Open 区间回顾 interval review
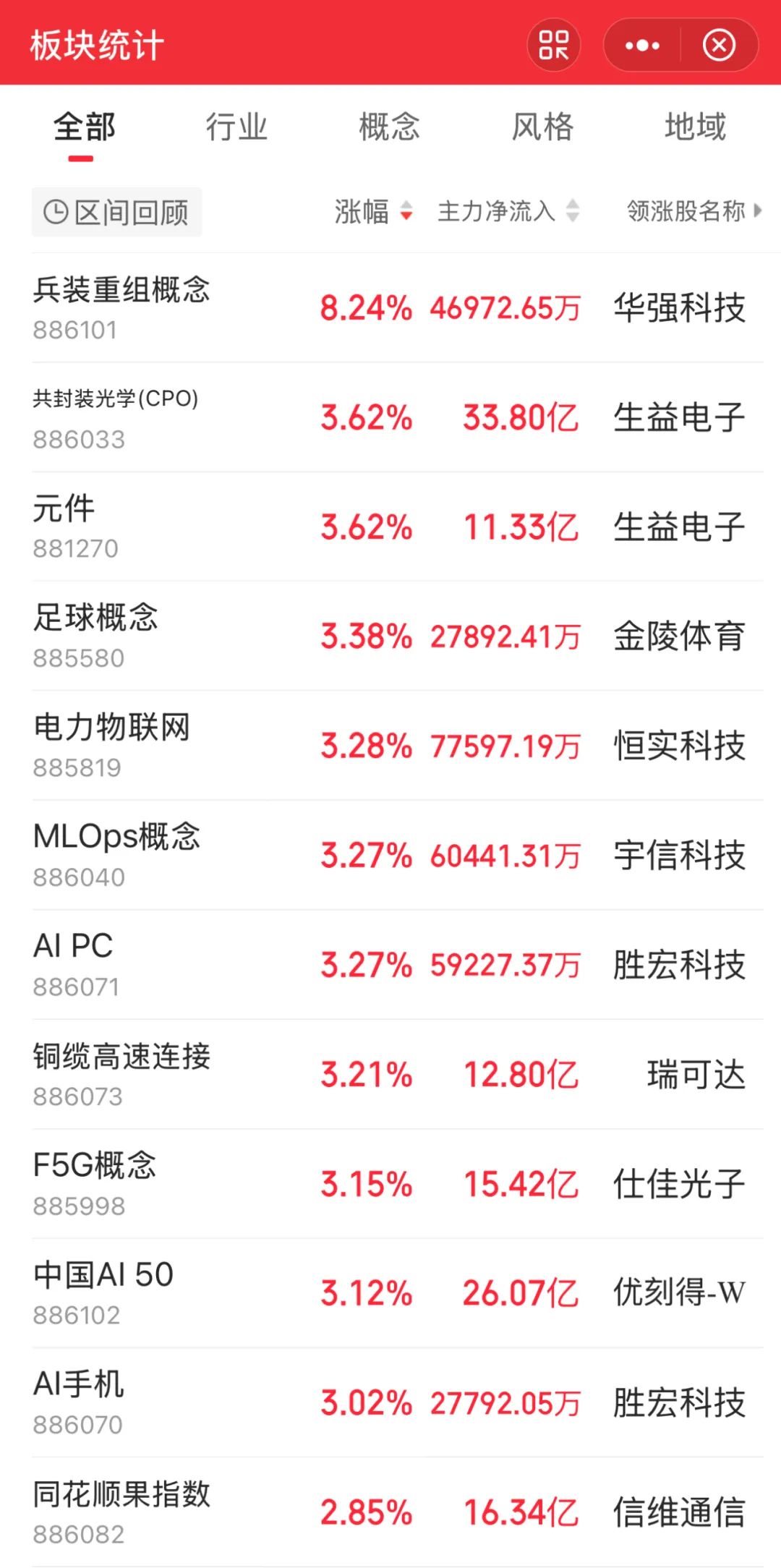Screen dimensions: 781x1568 click(116, 212)
